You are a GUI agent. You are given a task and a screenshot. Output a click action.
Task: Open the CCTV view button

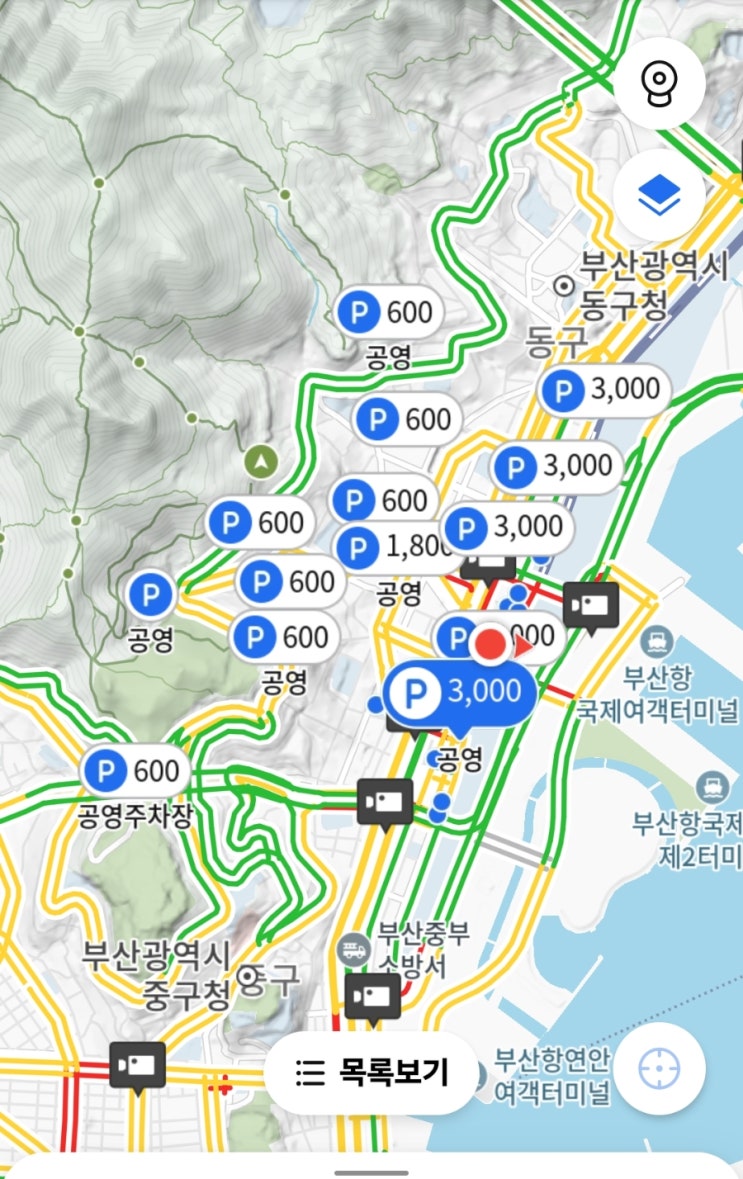coord(659,82)
